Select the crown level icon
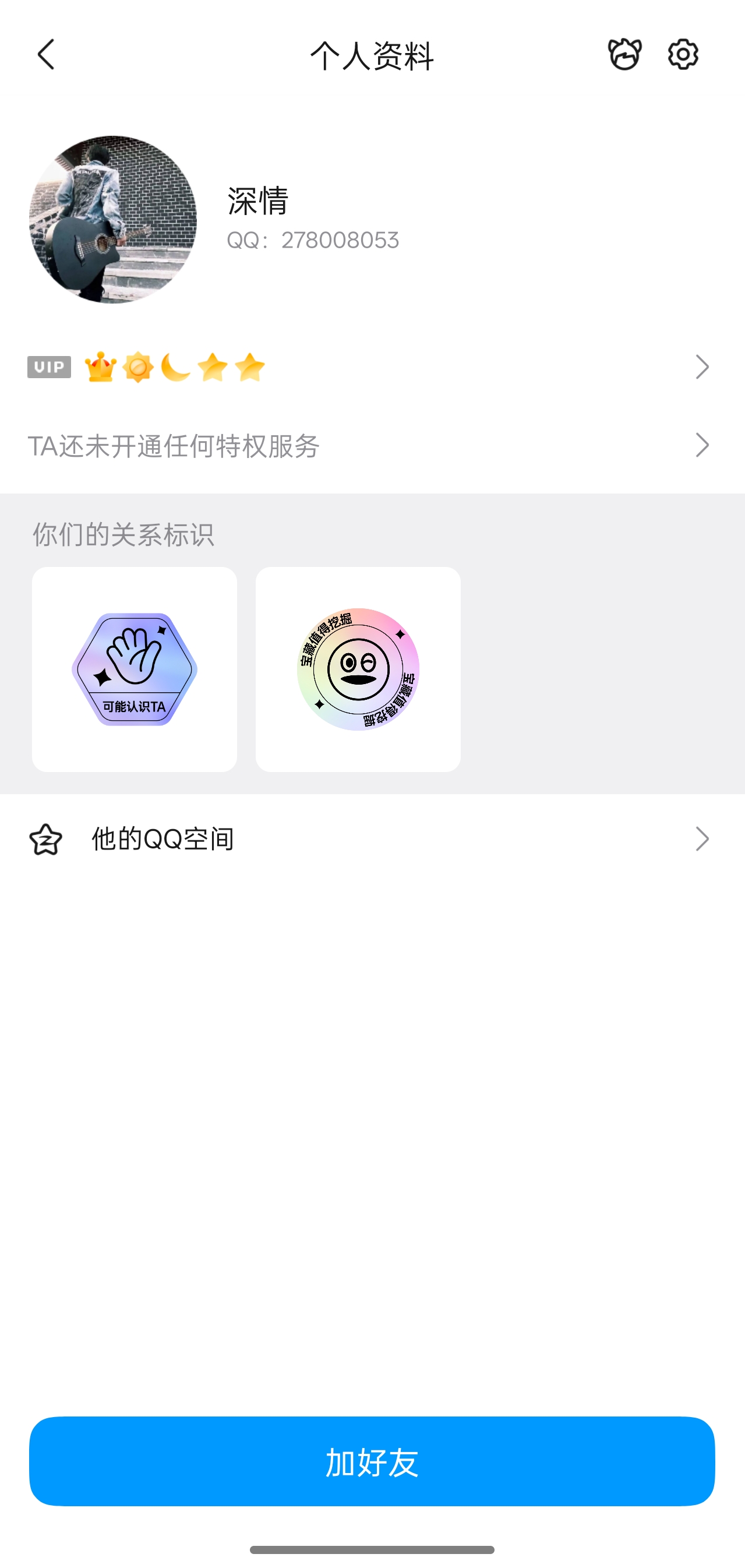Screen dimensions: 745x1568 100,368
